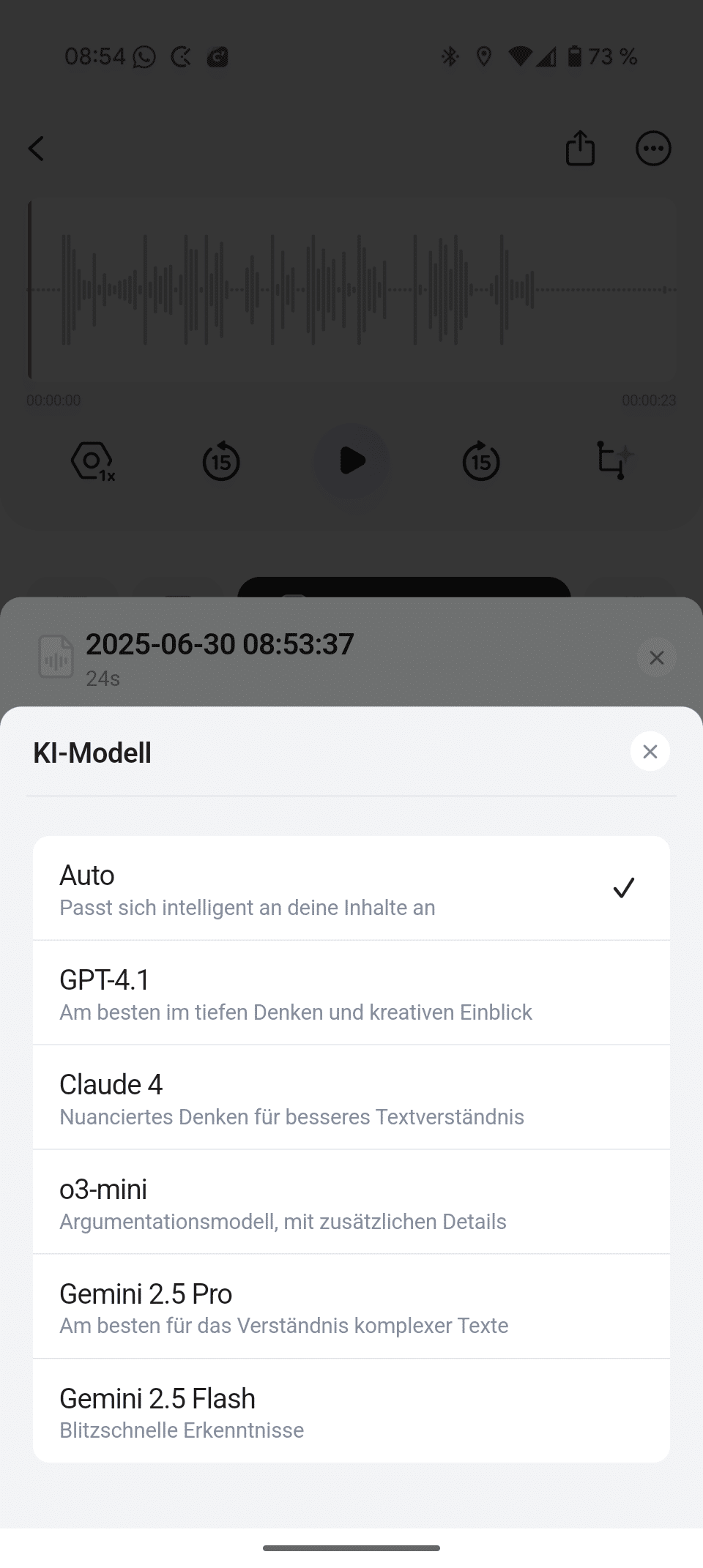Select the Auto model option
Image resolution: width=703 pixels, height=1568 pixels.
point(351,889)
